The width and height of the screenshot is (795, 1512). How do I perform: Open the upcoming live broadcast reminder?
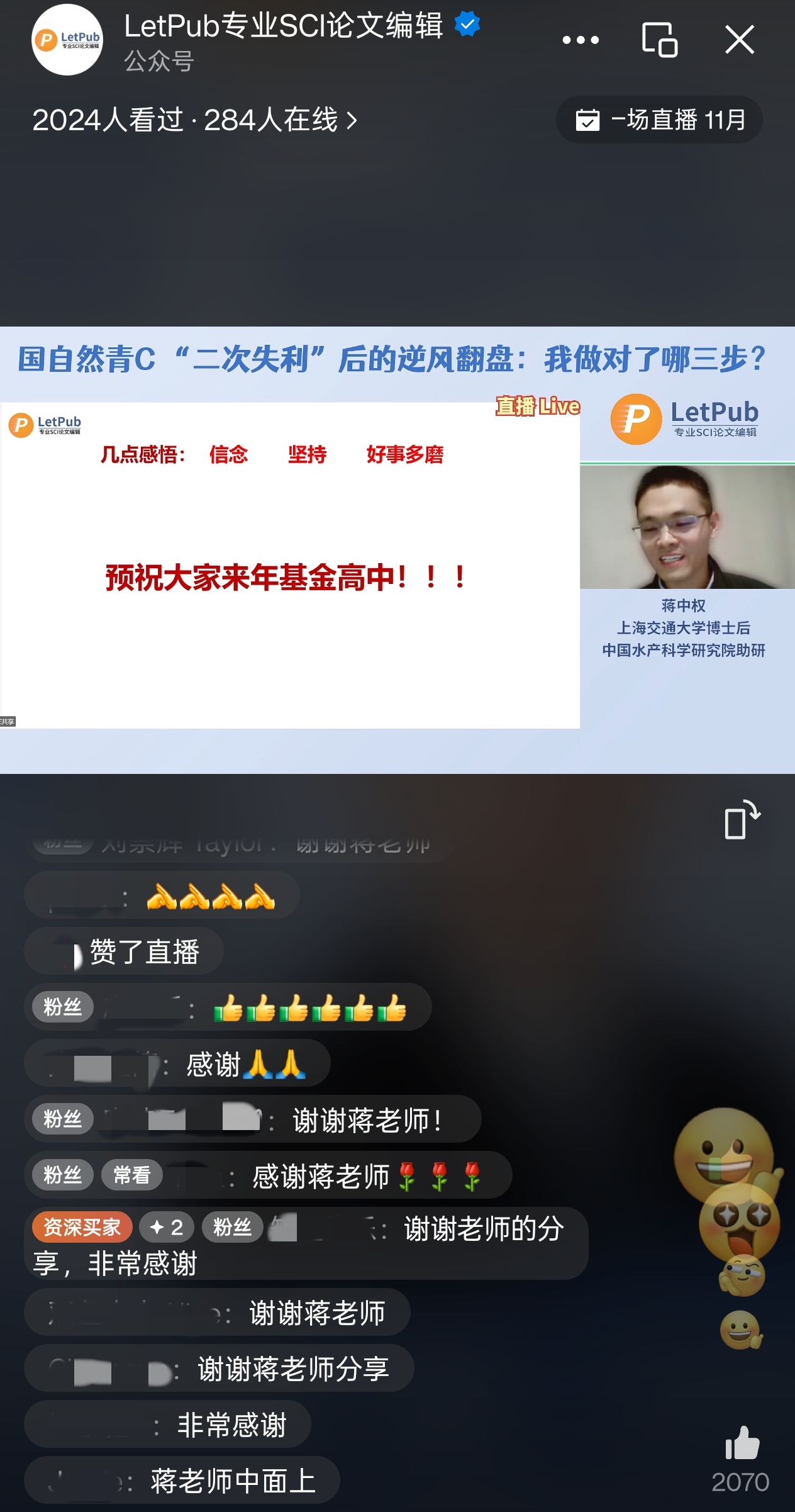click(659, 120)
